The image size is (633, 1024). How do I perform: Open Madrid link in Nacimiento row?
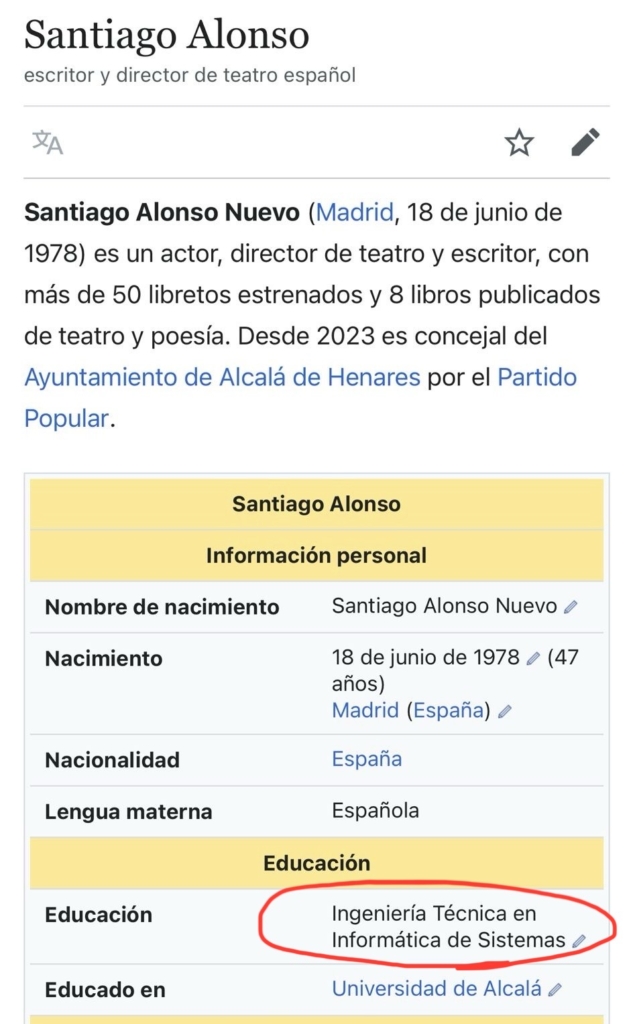click(365, 710)
